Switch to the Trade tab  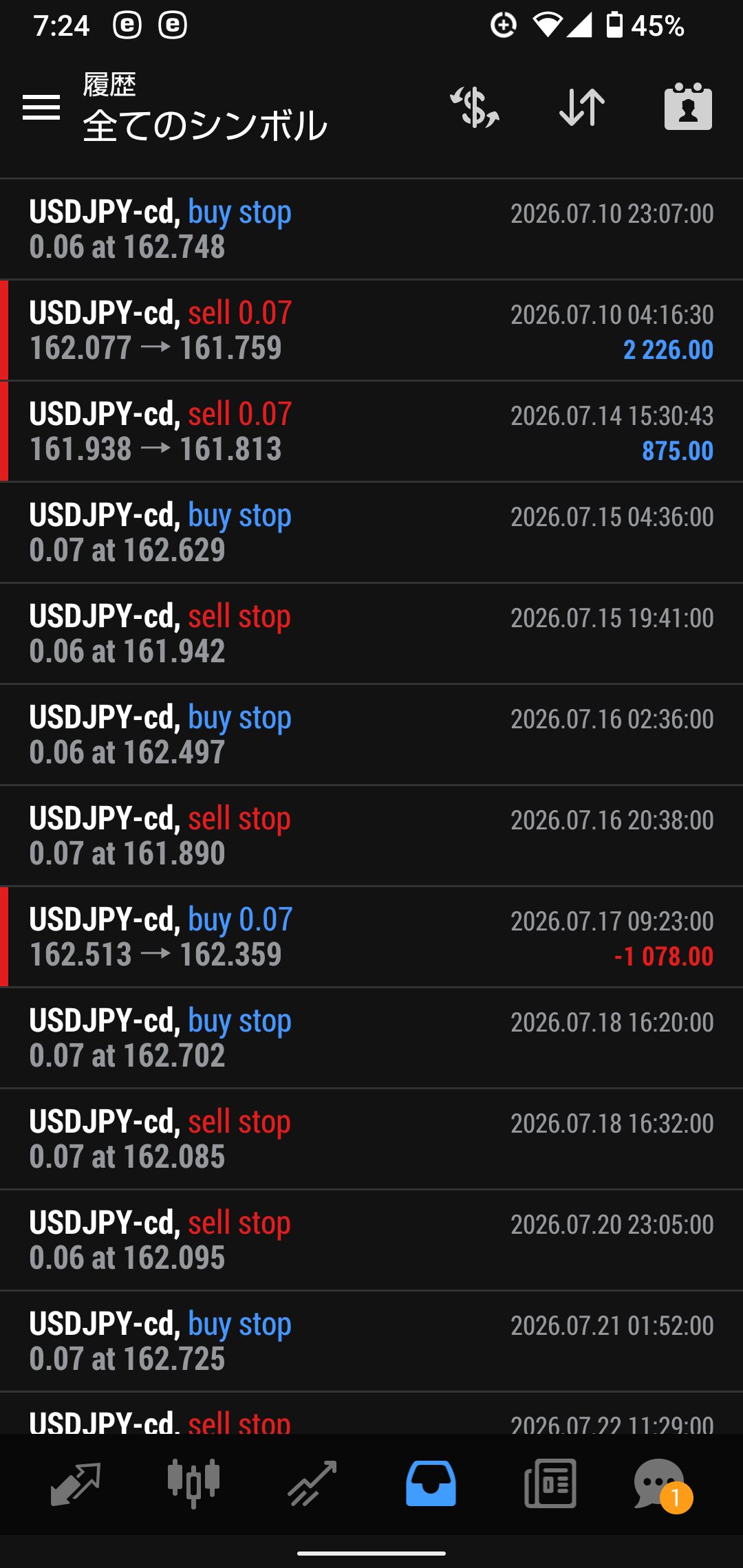pos(312,1484)
